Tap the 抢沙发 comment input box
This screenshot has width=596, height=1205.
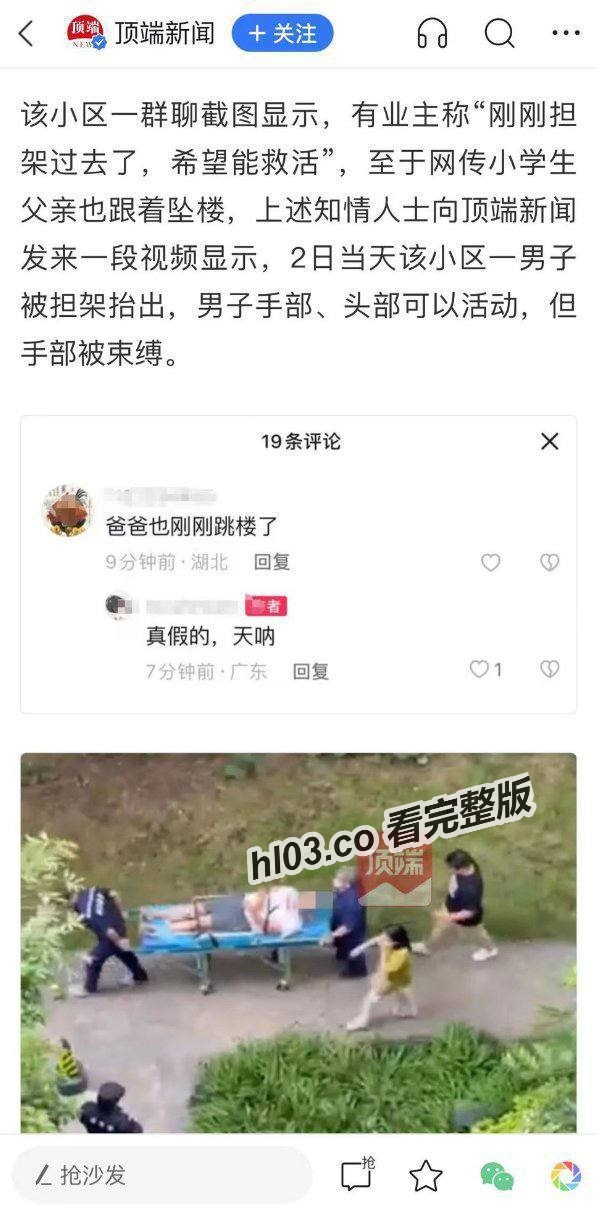(x=162, y=1175)
